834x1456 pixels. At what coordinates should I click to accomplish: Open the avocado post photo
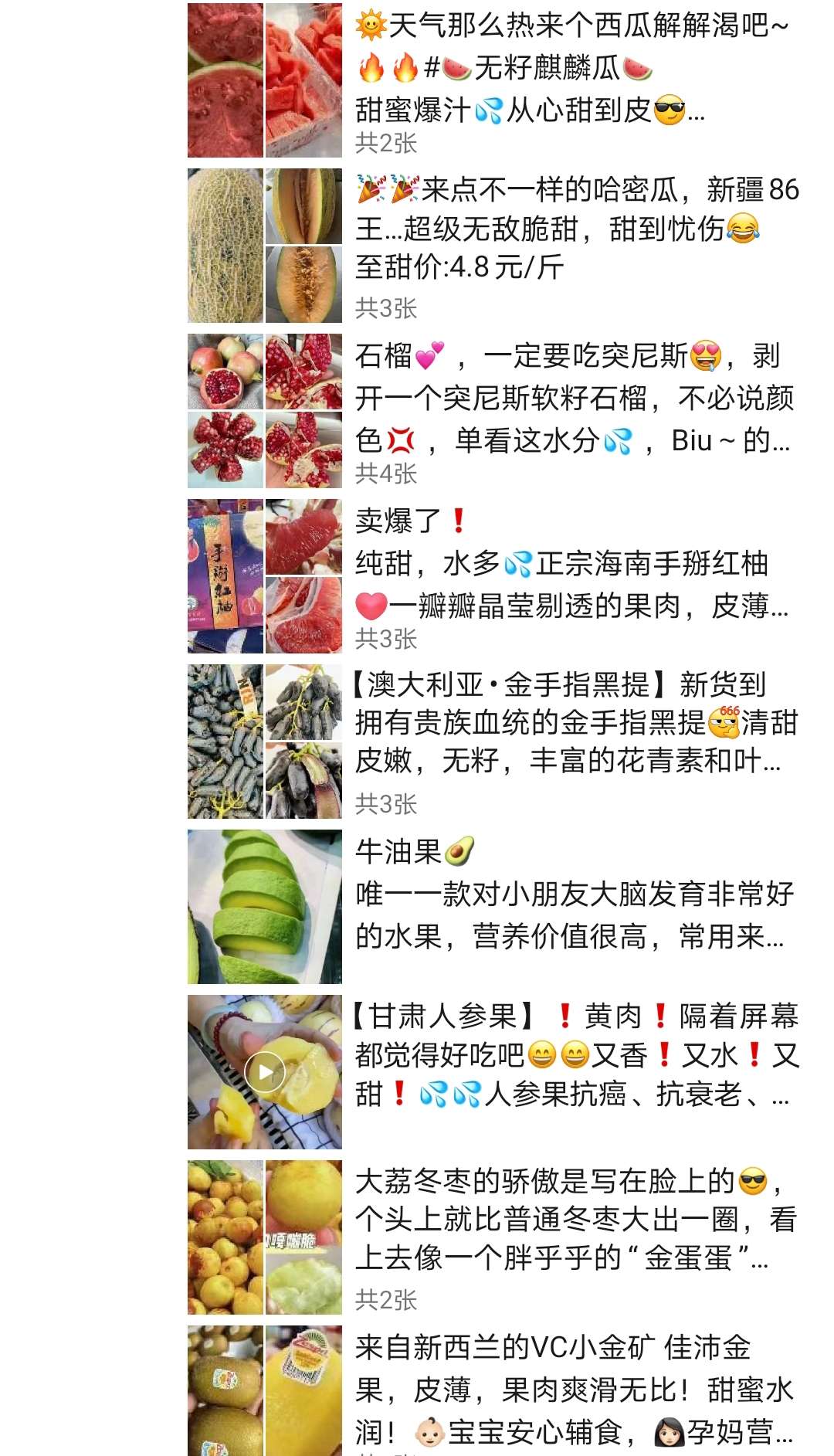(264, 907)
